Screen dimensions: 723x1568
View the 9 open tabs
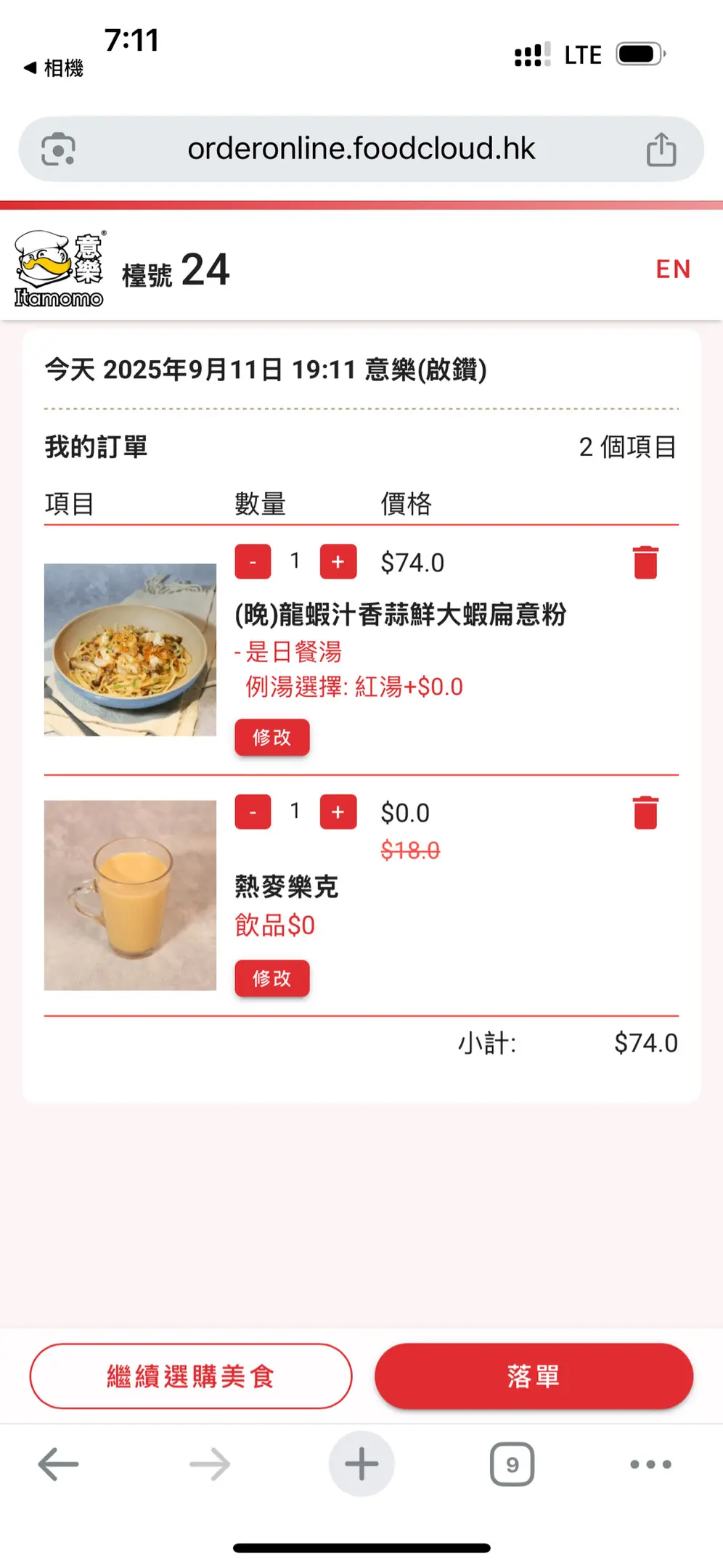pyautogui.click(x=512, y=1464)
